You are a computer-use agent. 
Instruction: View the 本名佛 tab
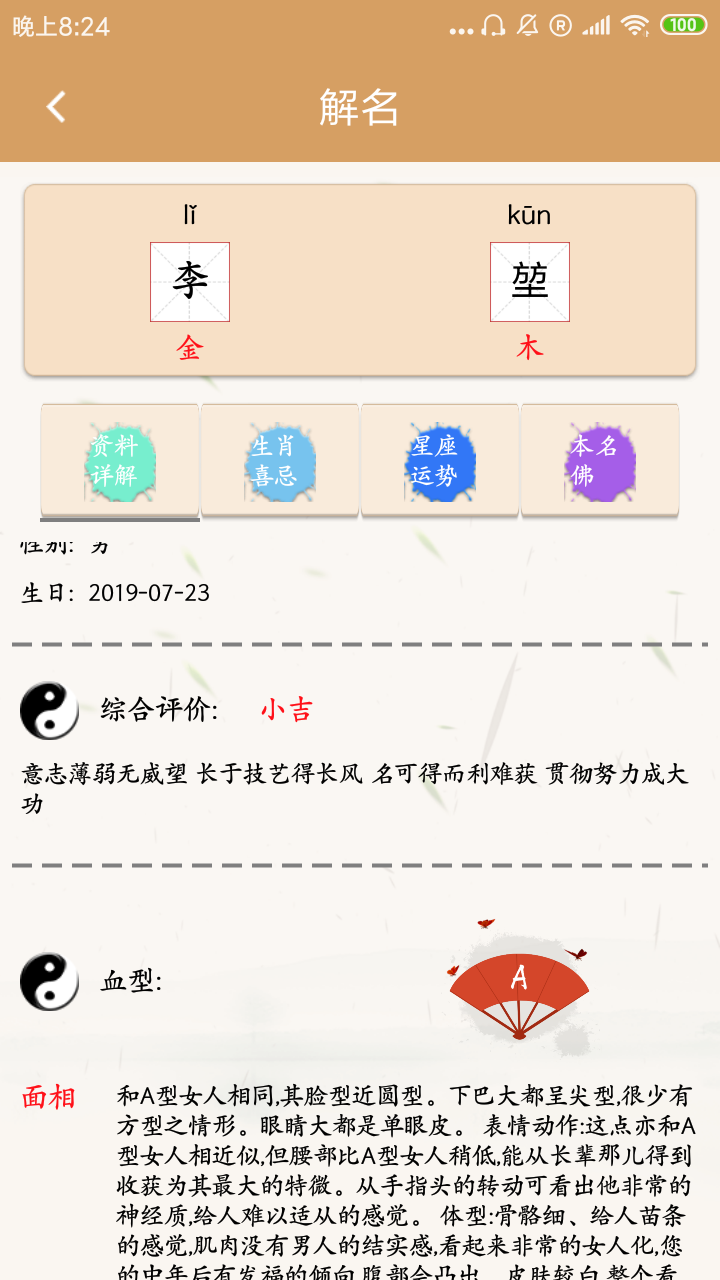pos(600,461)
